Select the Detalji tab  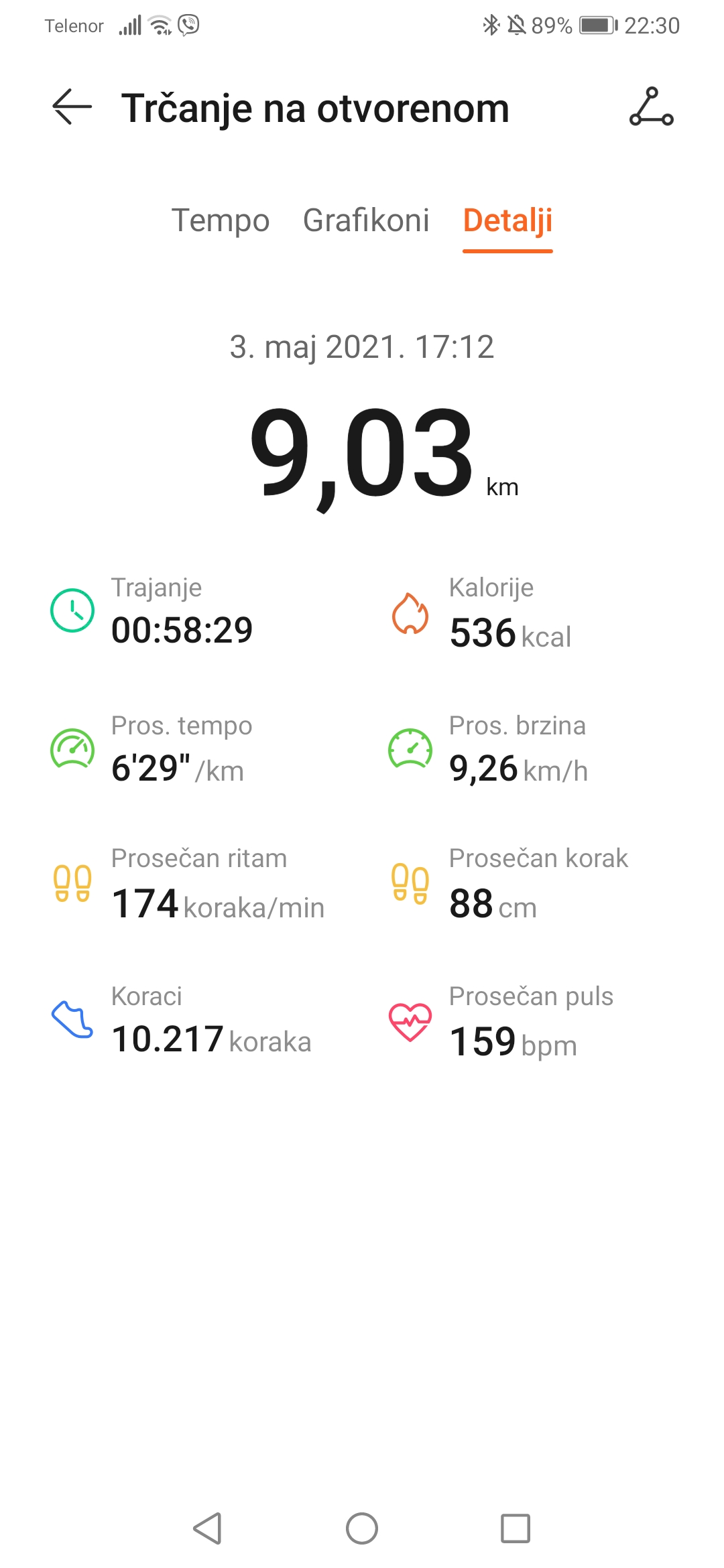(507, 220)
